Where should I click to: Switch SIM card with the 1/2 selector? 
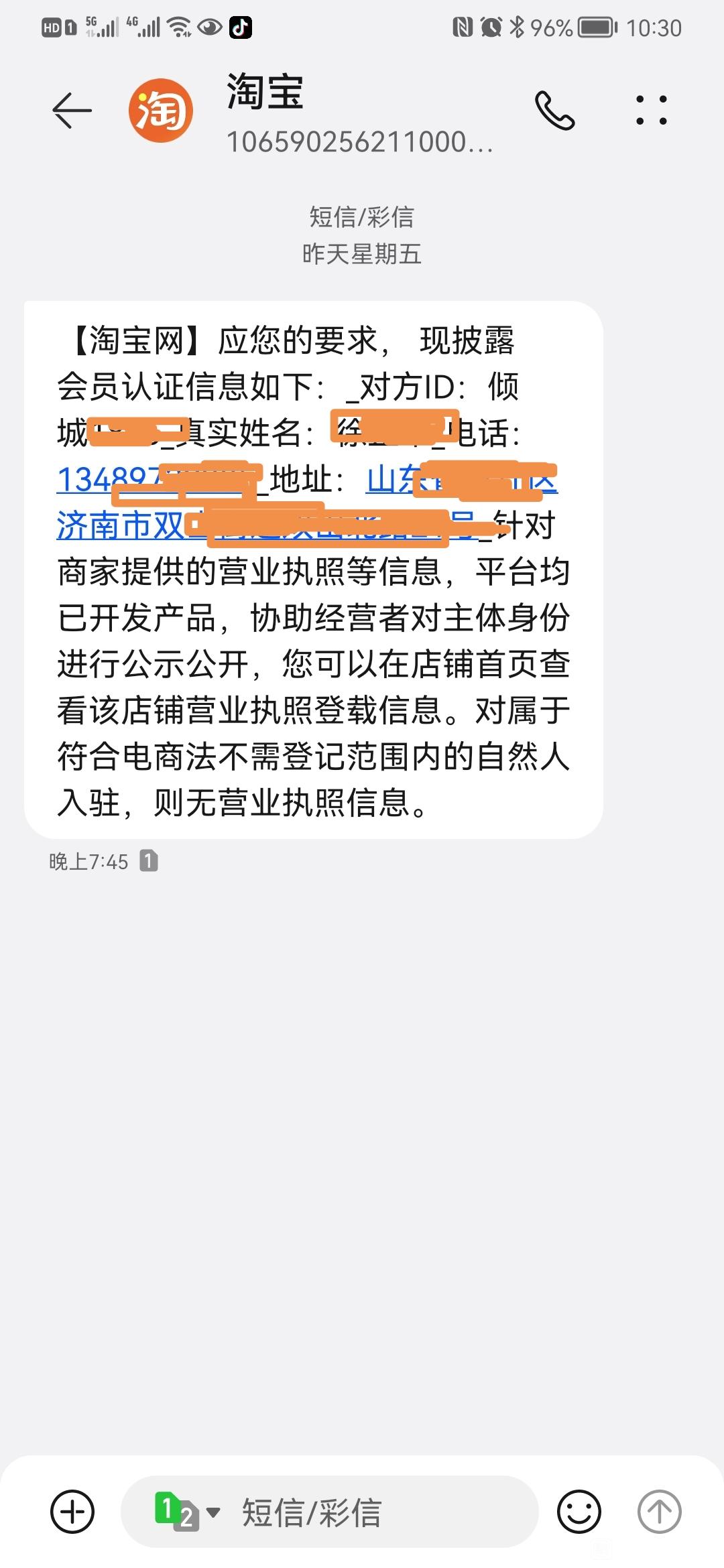click(x=186, y=1512)
